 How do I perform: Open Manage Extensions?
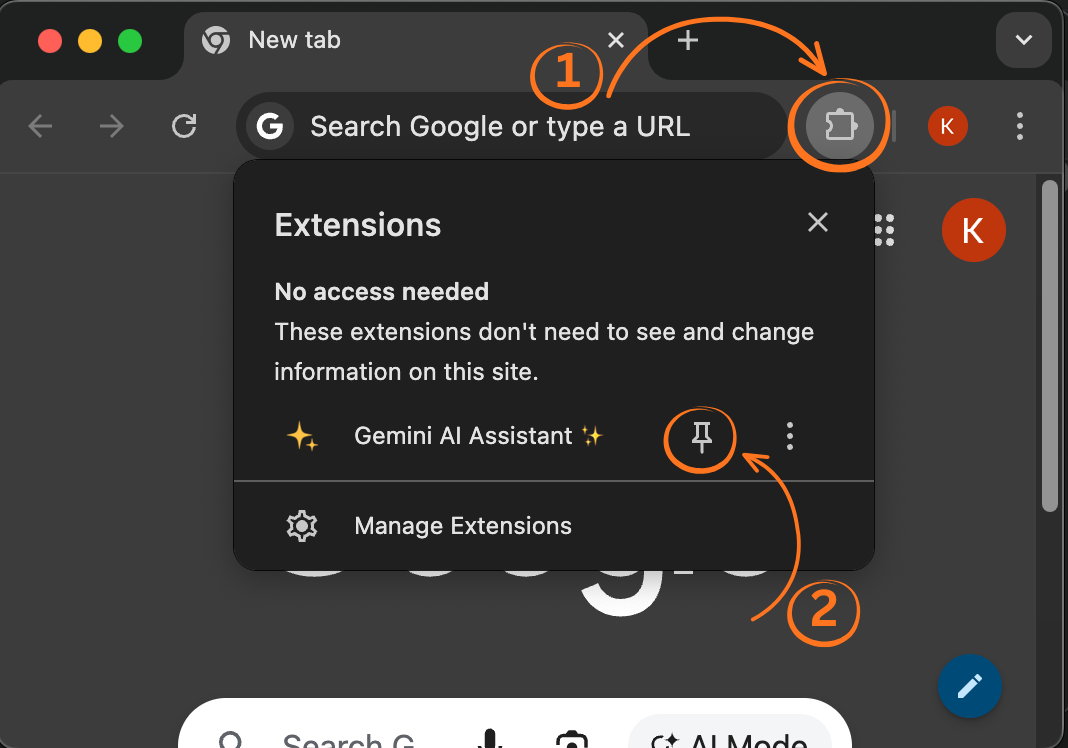pos(462,526)
